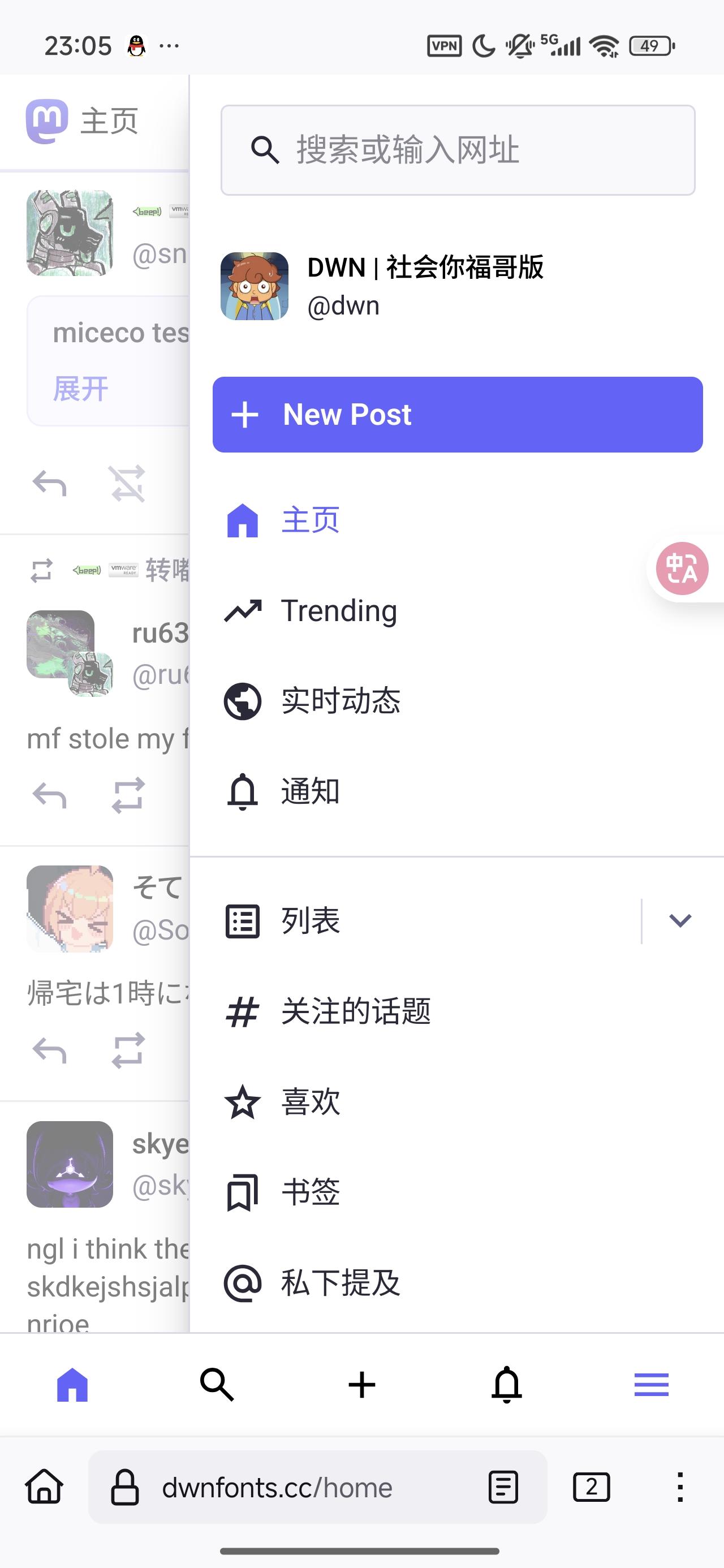This screenshot has width=724, height=1568.
Task: Open the notifications bell in the bottom bar
Action: click(507, 1385)
